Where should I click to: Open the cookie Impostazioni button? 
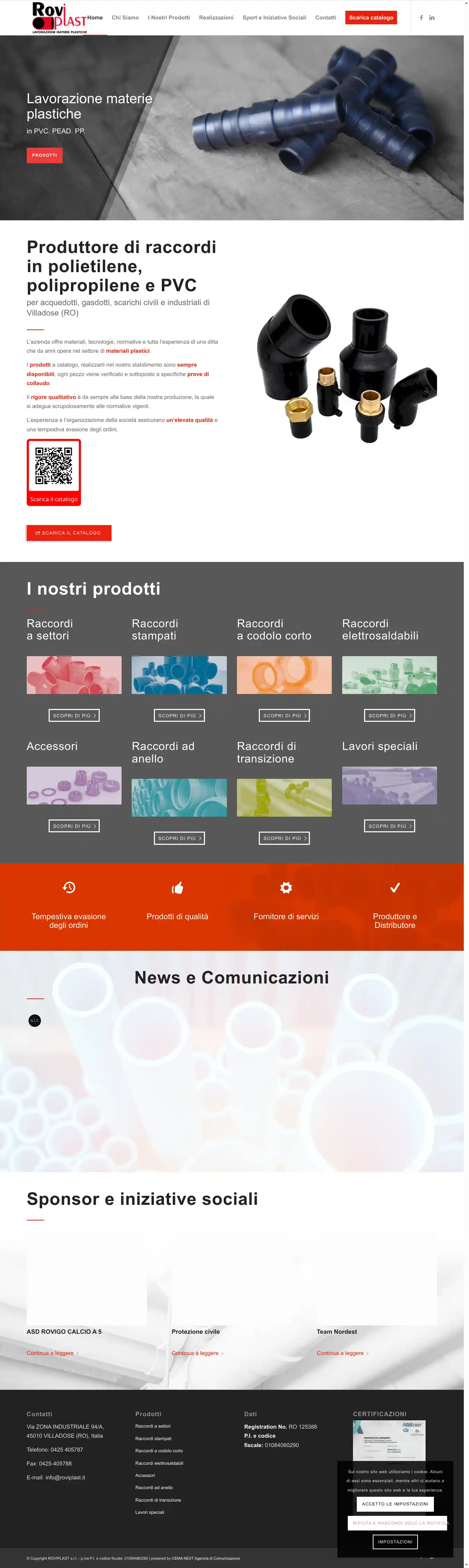(395, 1542)
